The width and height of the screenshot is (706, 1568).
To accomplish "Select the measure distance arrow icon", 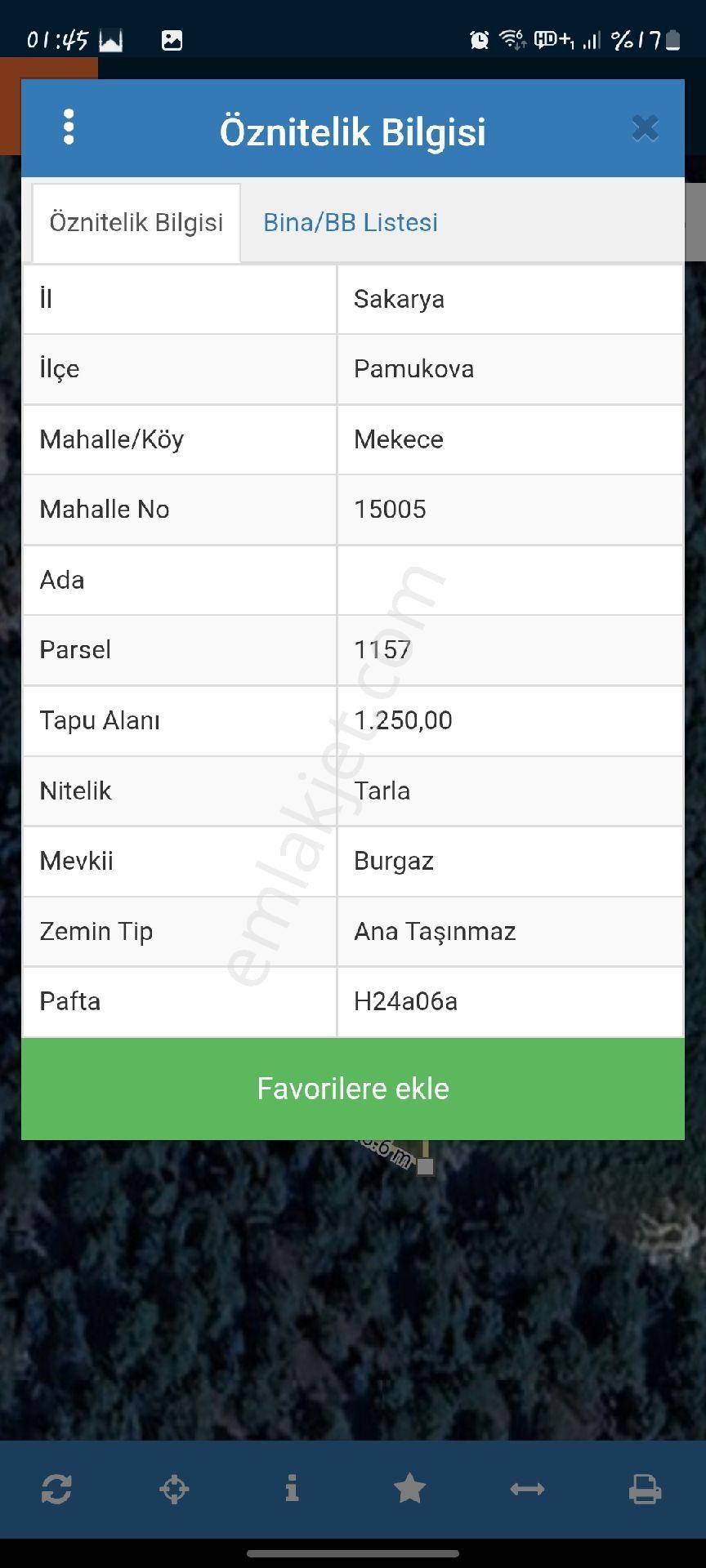I will click(x=527, y=1489).
